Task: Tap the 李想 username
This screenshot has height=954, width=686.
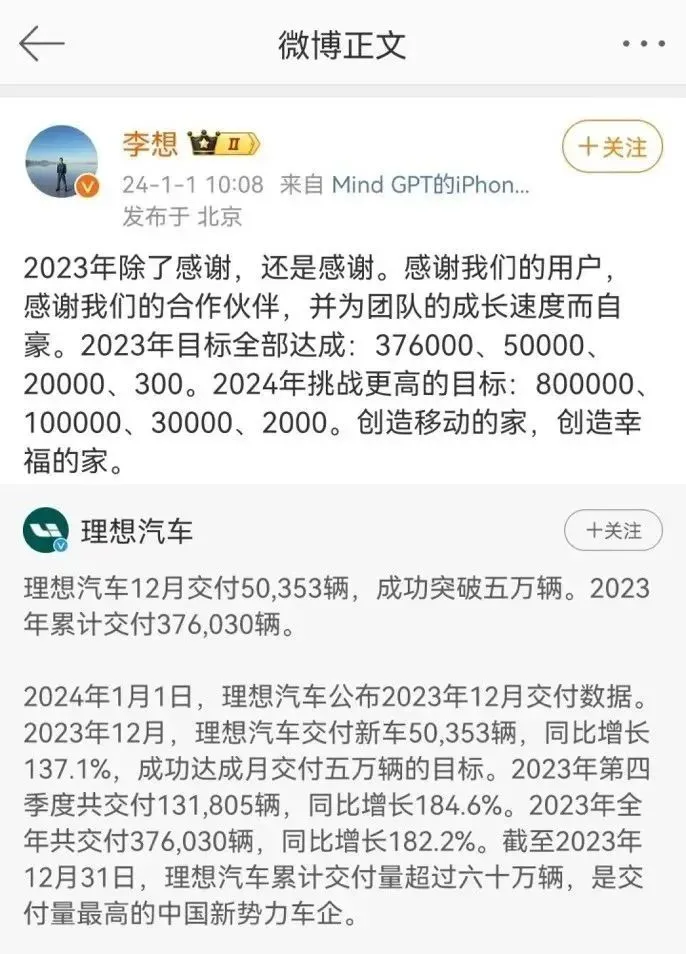Action: [150, 144]
